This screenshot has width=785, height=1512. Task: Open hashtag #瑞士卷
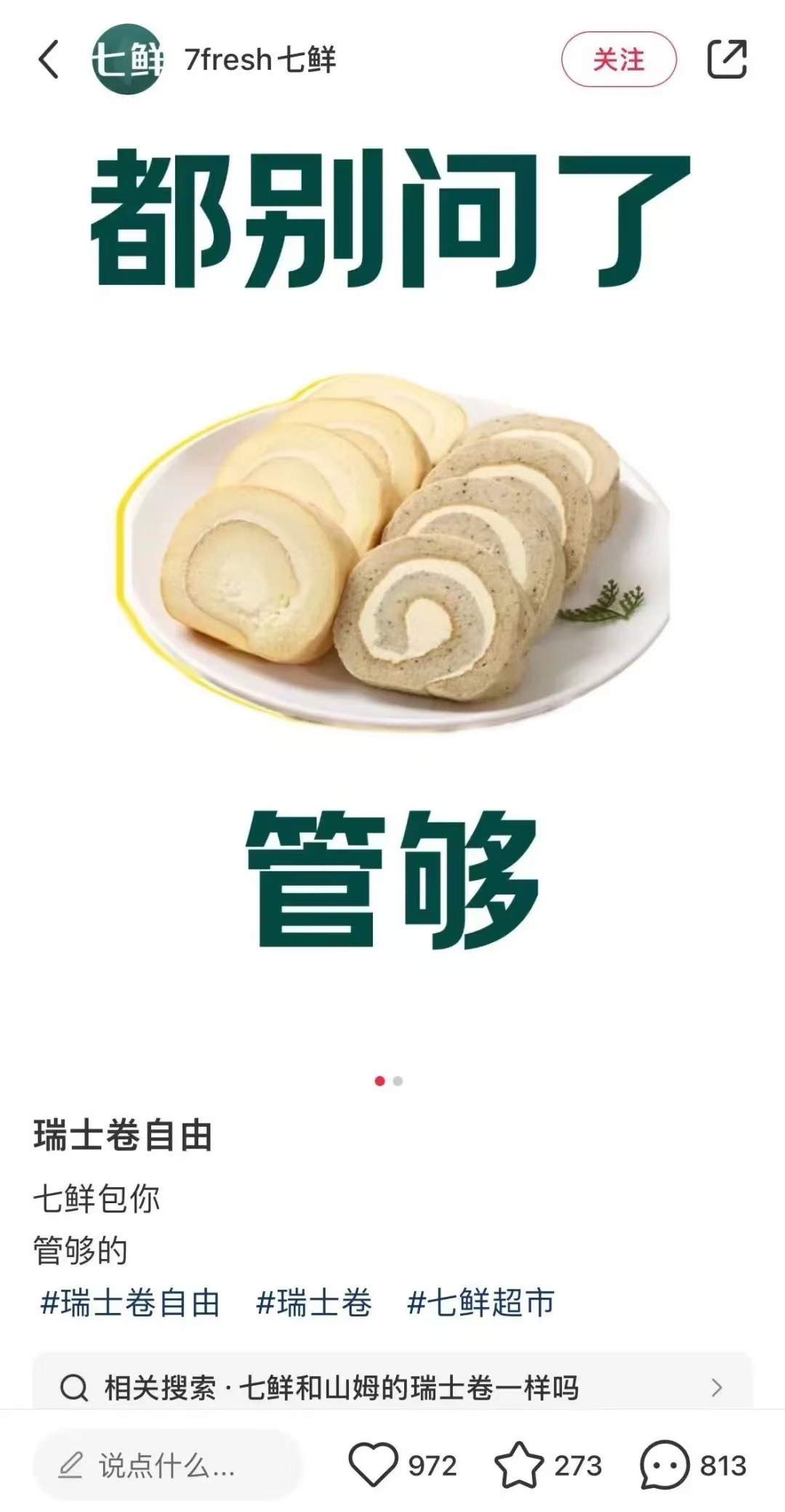click(x=314, y=1303)
